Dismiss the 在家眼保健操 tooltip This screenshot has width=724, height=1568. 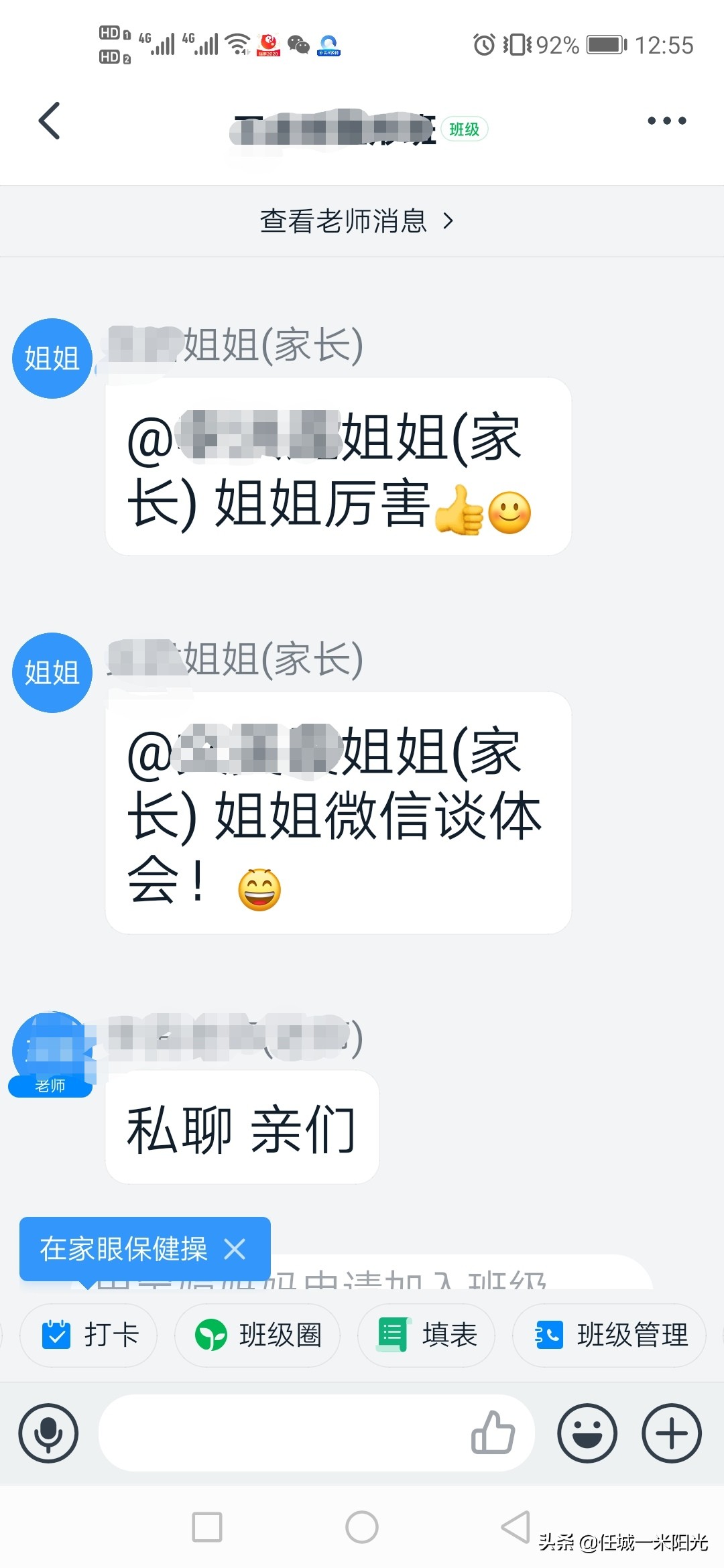tap(235, 1249)
